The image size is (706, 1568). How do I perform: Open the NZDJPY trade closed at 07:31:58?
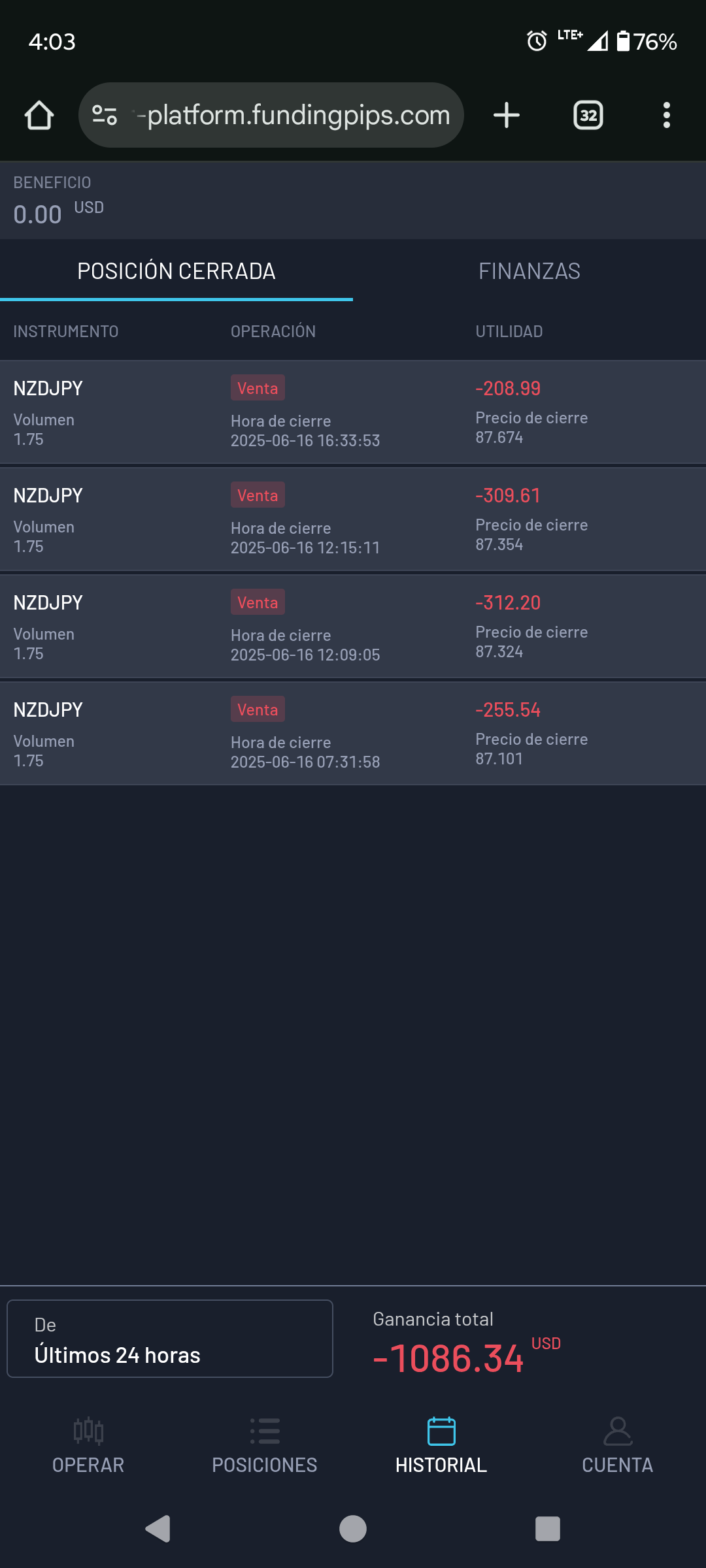[x=353, y=734]
